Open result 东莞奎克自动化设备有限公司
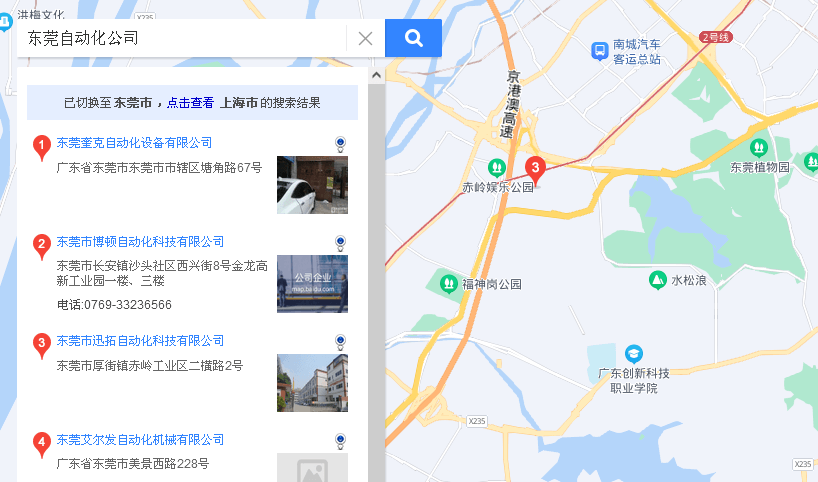 pyautogui.click(x=134, y=143)
